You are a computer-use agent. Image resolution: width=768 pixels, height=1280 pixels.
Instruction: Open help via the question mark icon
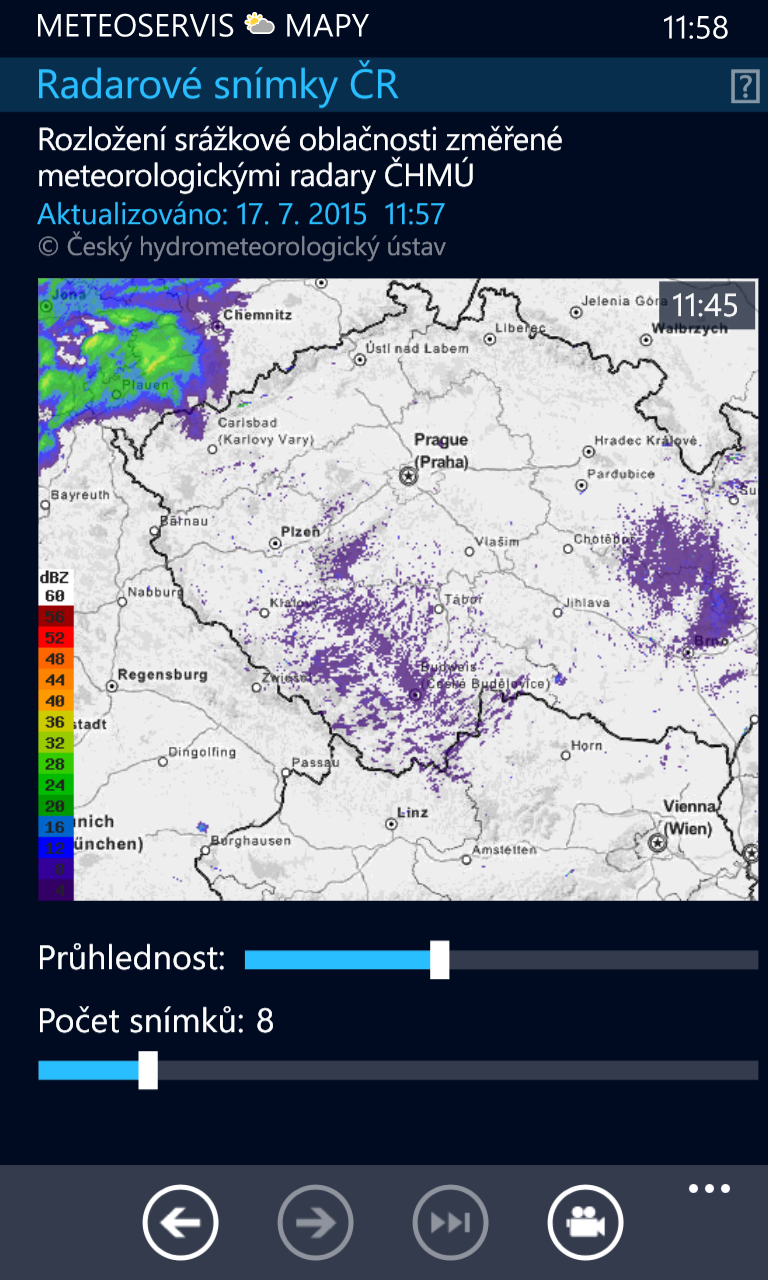coord(744,88)
